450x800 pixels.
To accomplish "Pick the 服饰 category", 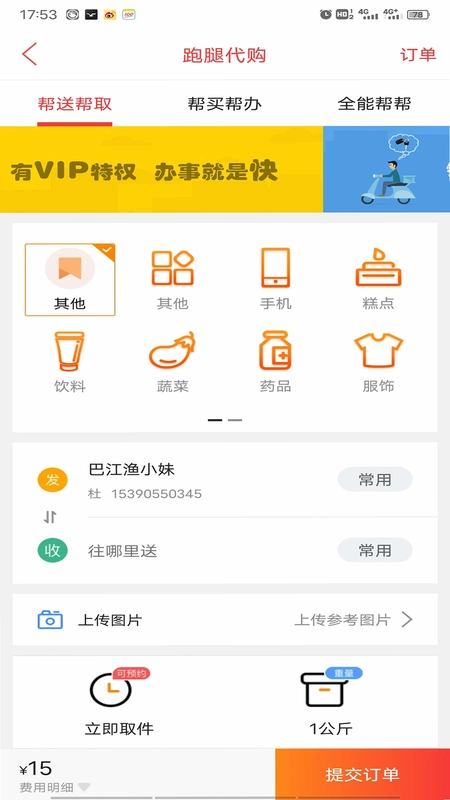I will click(378, 362).
